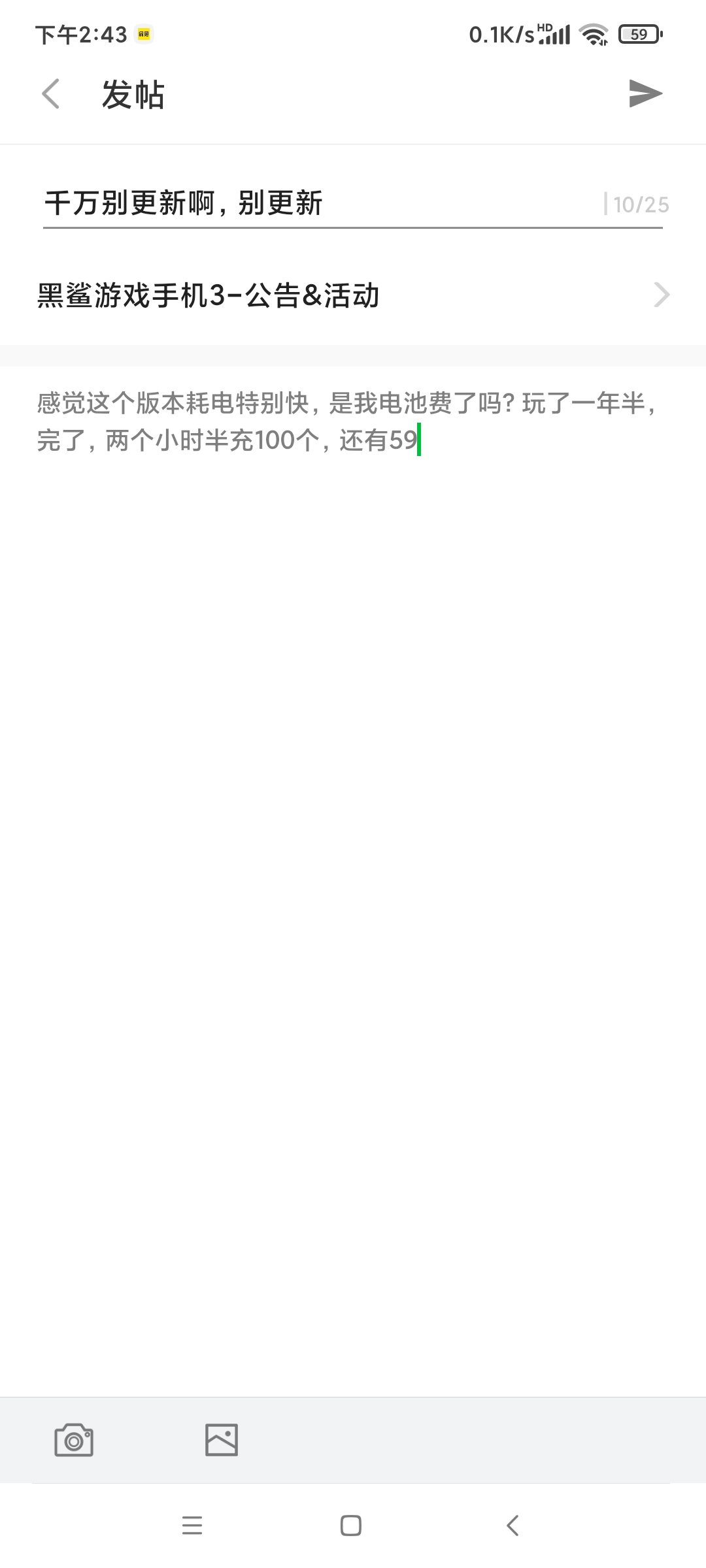Edit the post title field

(320, 203)
